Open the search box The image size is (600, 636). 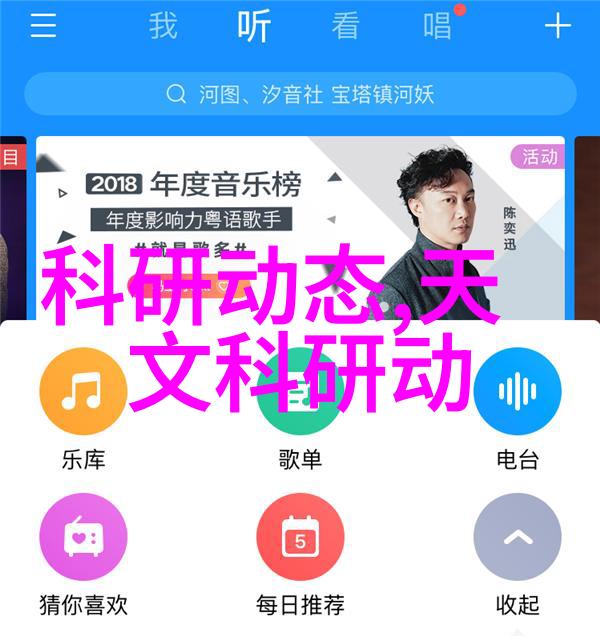pos(300,95)
